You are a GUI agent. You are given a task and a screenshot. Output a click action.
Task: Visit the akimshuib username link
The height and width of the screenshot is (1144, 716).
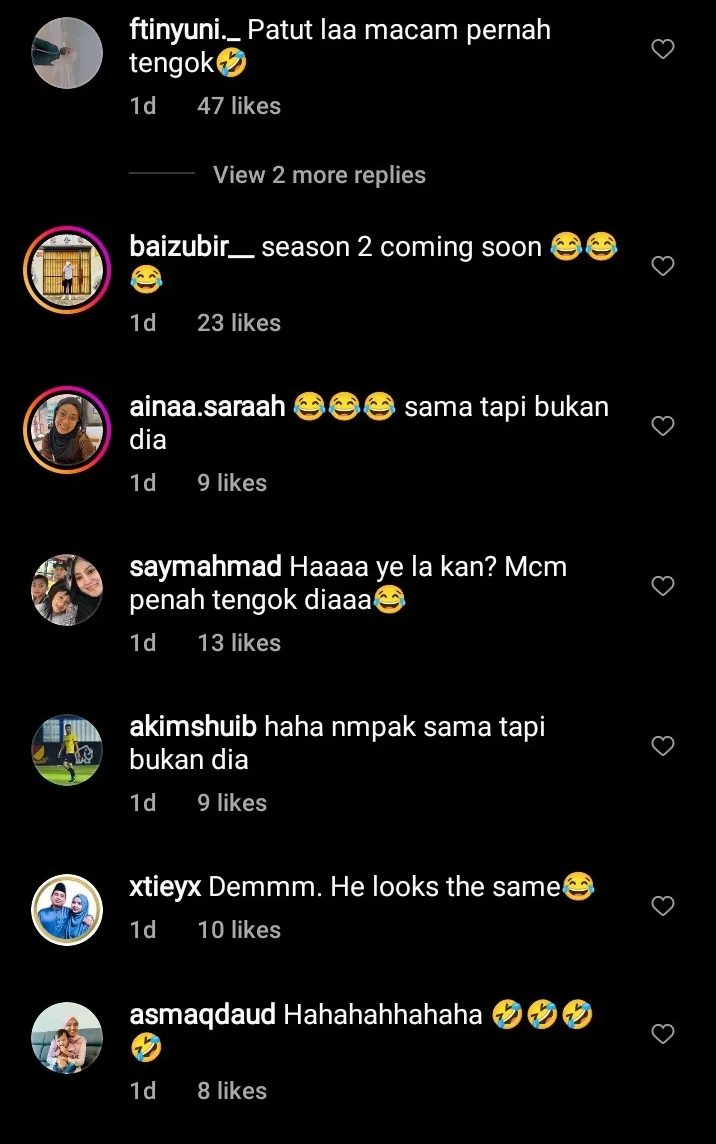pos(193,727)
